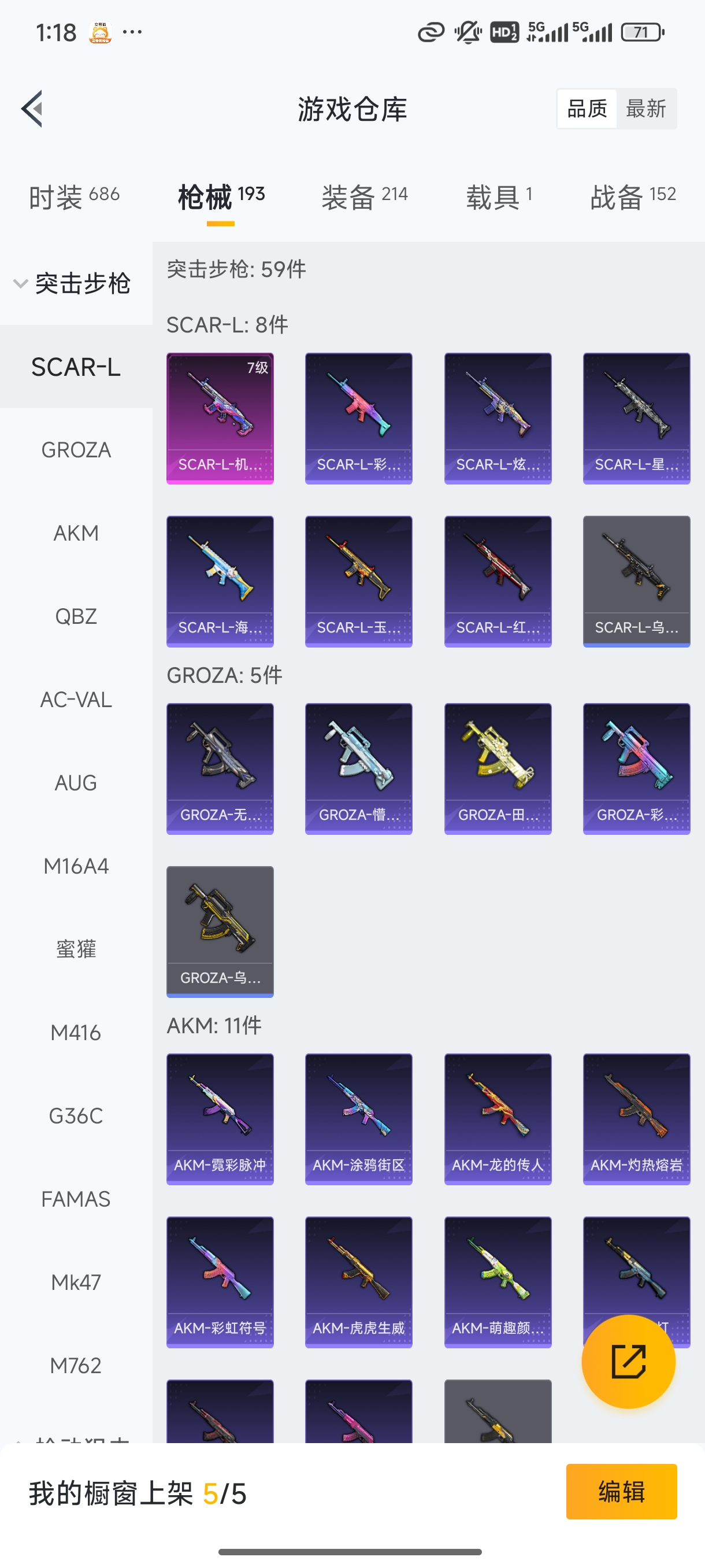
Task: Open the 战备 tab
Action: pyautogui.click(x=633, y=197)
